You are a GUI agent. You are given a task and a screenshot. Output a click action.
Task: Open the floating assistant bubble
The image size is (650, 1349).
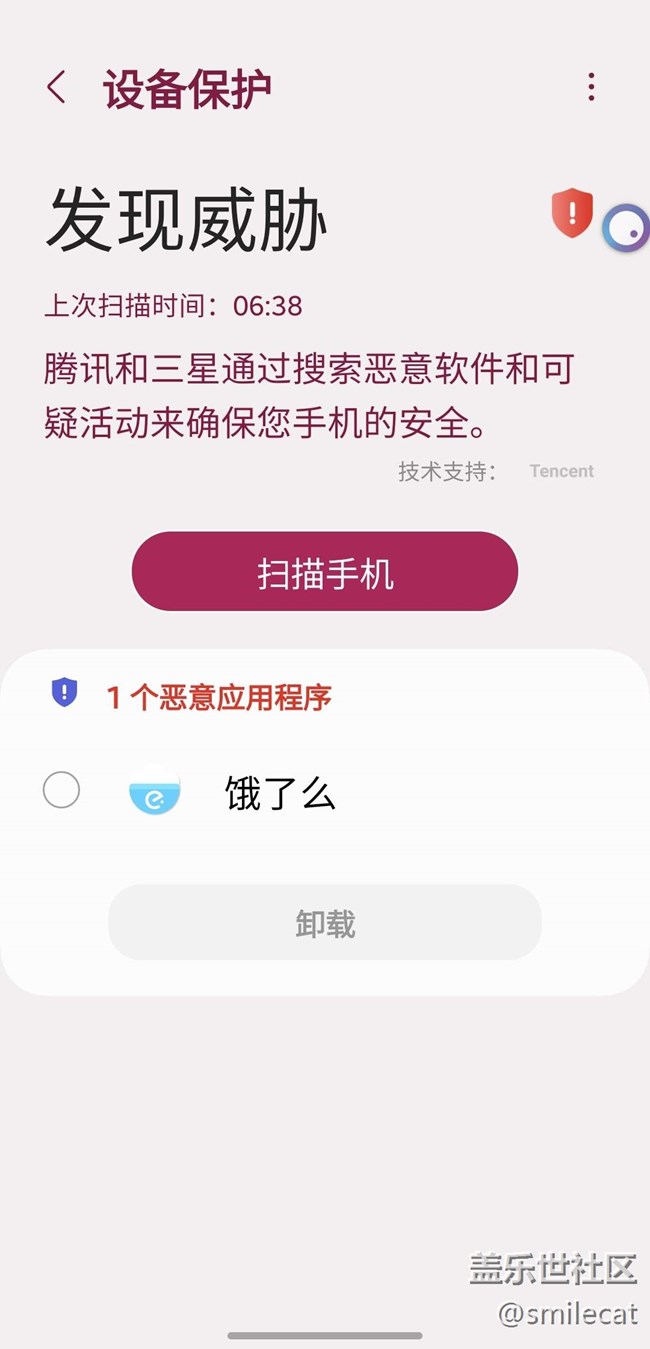[626, 228]
